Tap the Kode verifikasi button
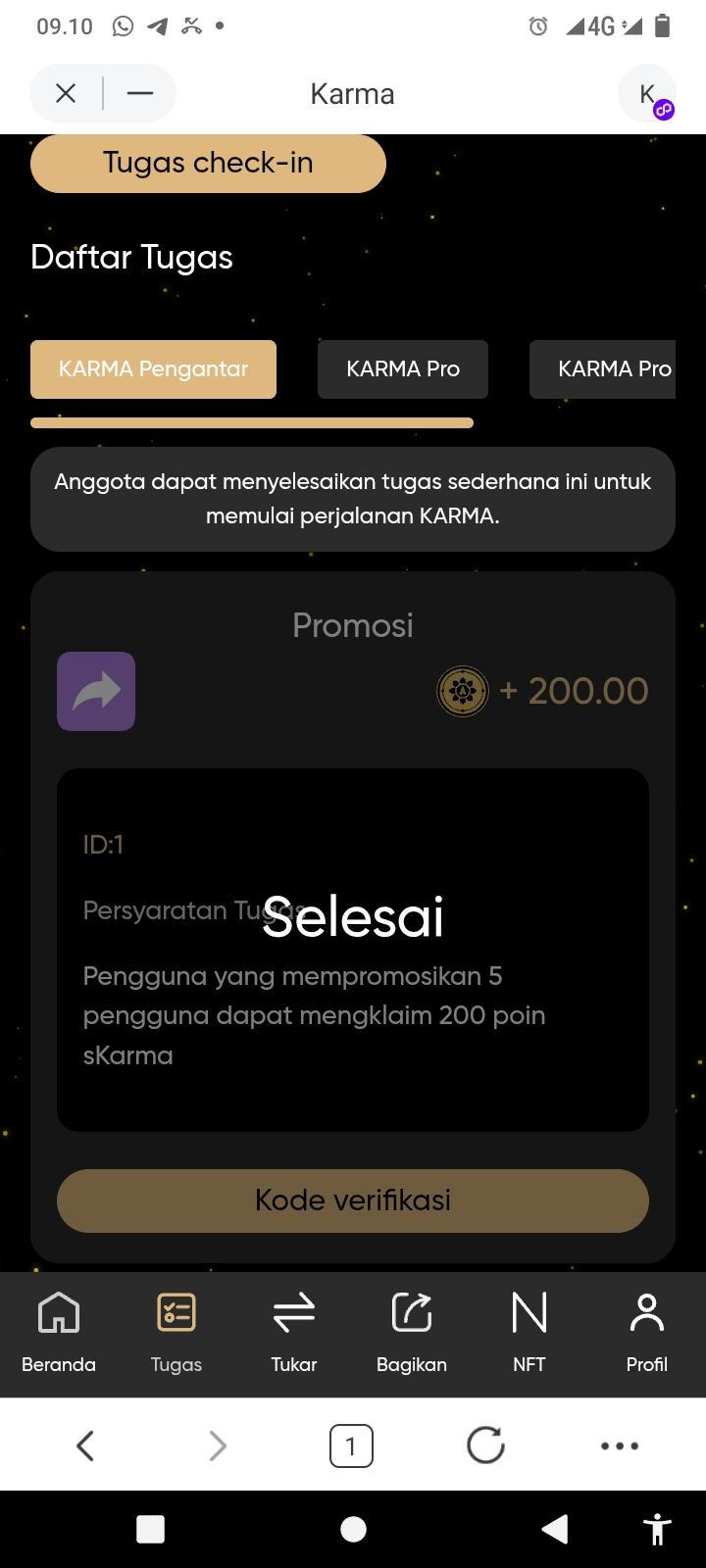The height and width of the screenshot is (1568, 706). point(353,1200)
